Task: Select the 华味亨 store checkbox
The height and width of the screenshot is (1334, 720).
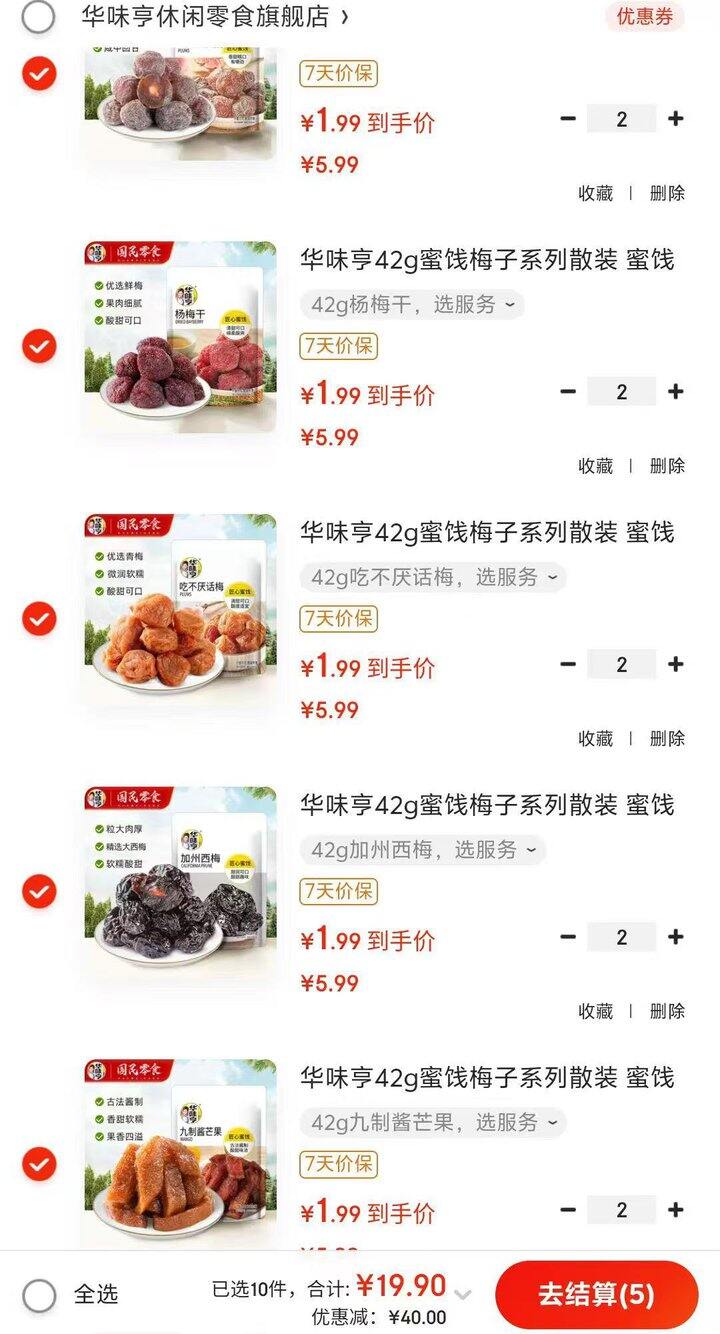Action: click(x=39, y=17)
